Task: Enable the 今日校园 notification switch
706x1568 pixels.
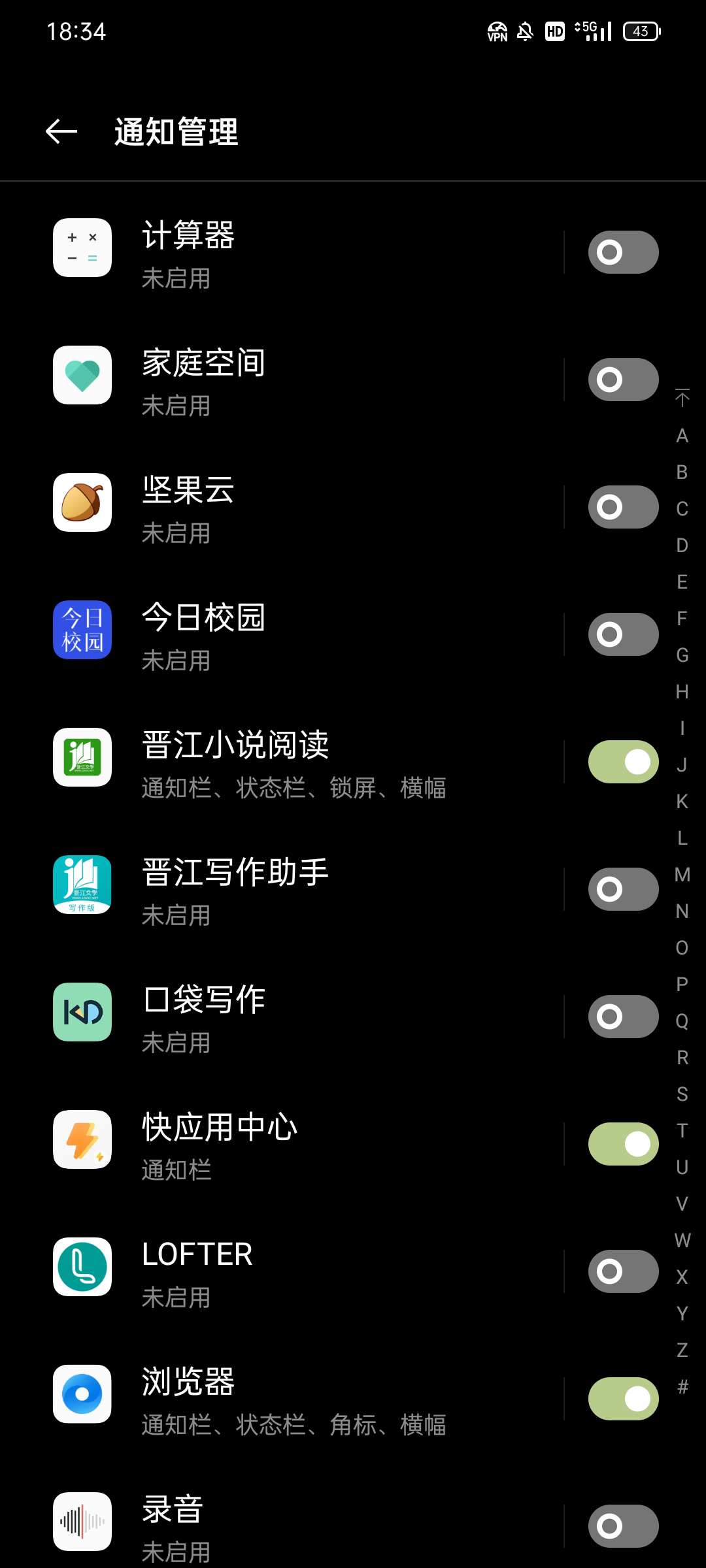Action: tap(623, 634)
